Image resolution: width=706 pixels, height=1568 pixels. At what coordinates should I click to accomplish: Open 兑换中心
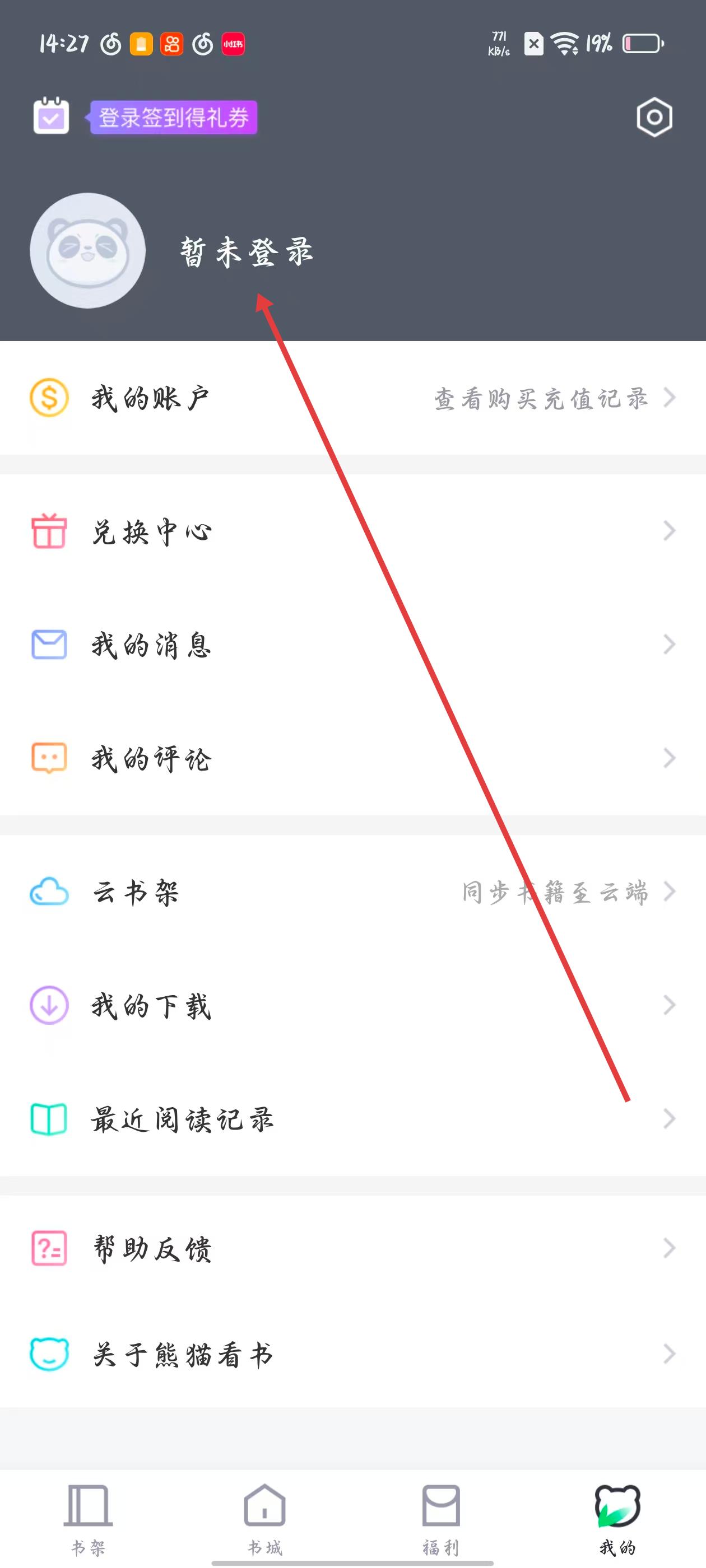click(352, 531)
